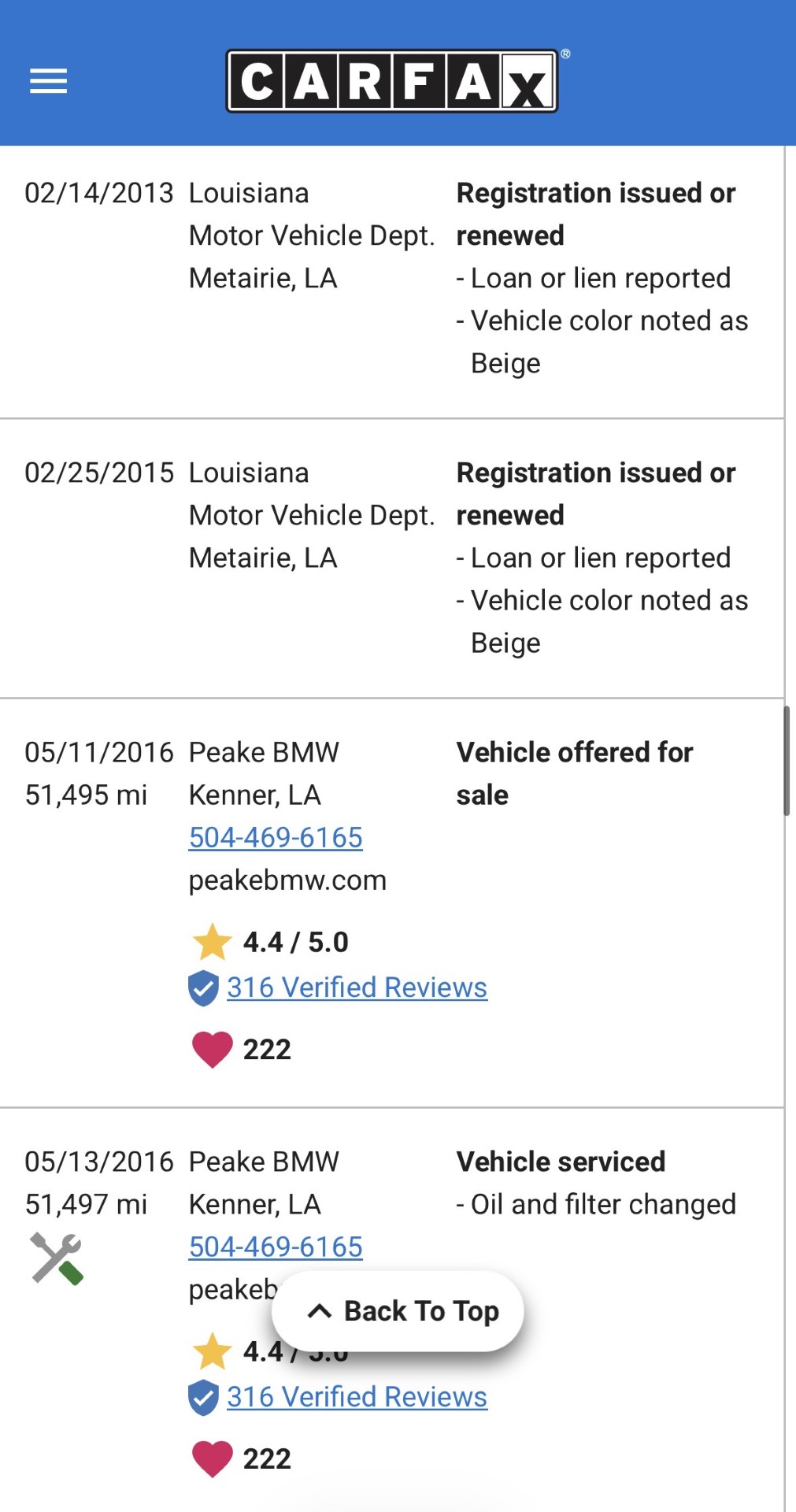Tap the Back To Top button
This screenshot has width=796, height=1512.
(398, 1311)
